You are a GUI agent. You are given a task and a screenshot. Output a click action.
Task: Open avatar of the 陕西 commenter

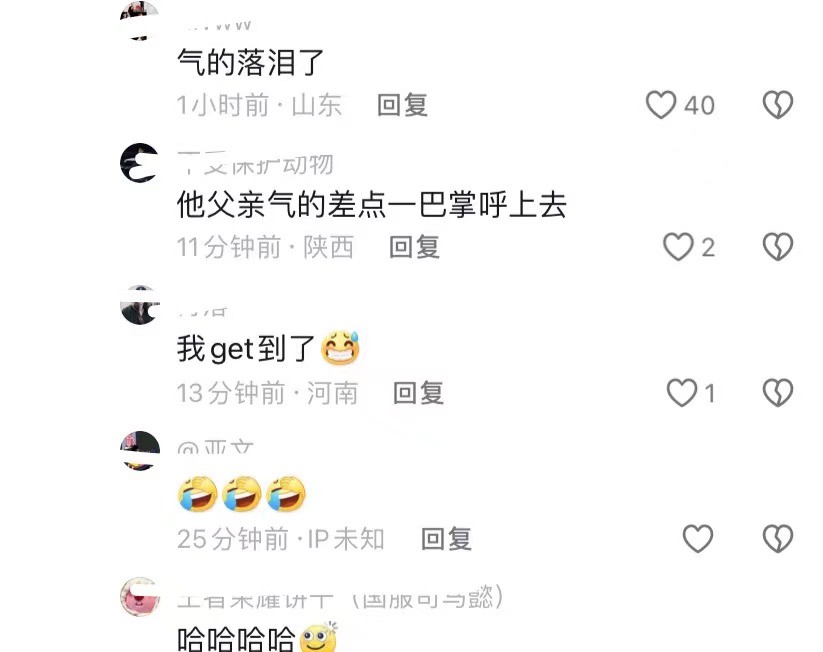138,162
